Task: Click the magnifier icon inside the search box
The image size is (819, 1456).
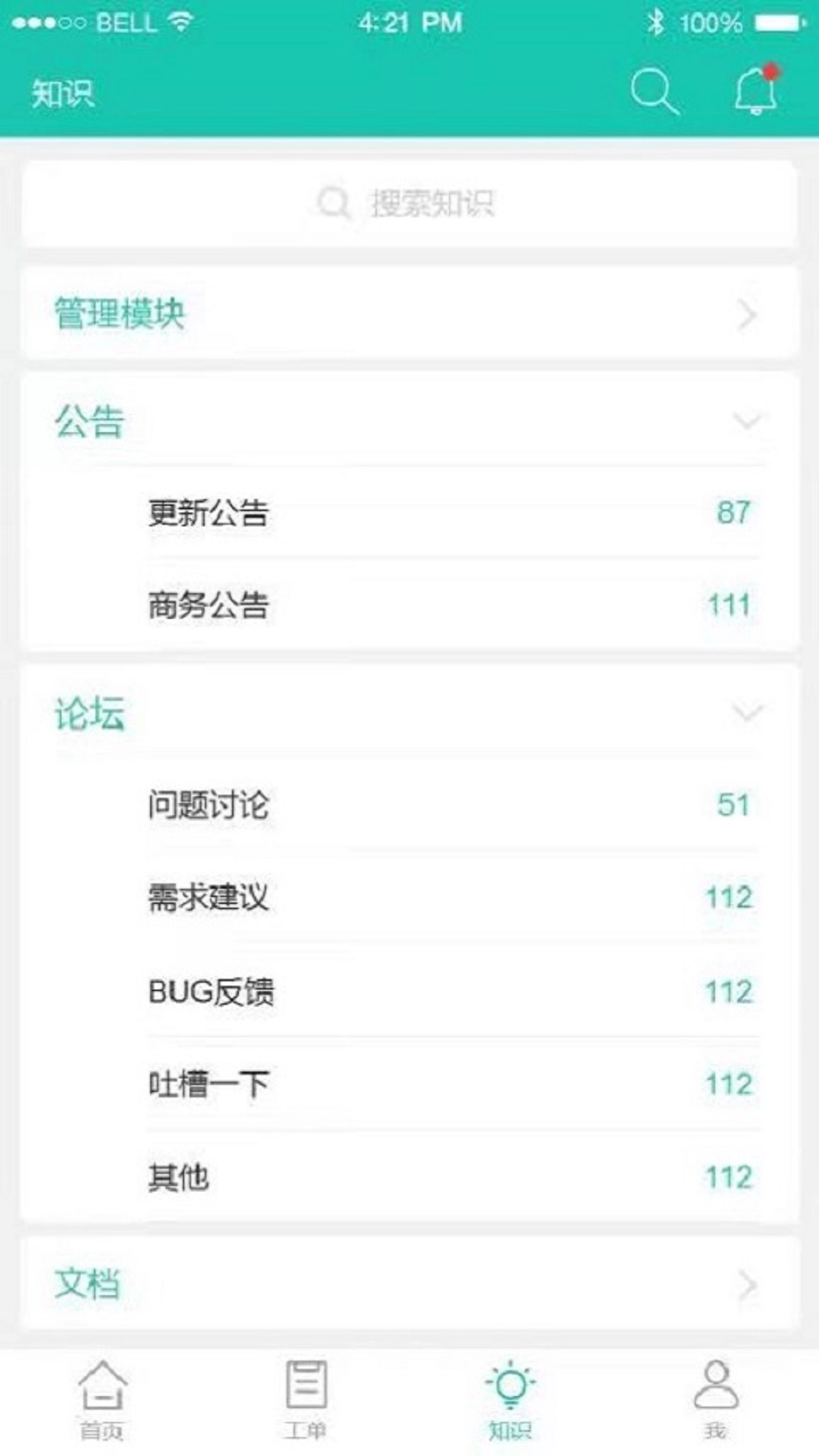Action: coord(331,200)
